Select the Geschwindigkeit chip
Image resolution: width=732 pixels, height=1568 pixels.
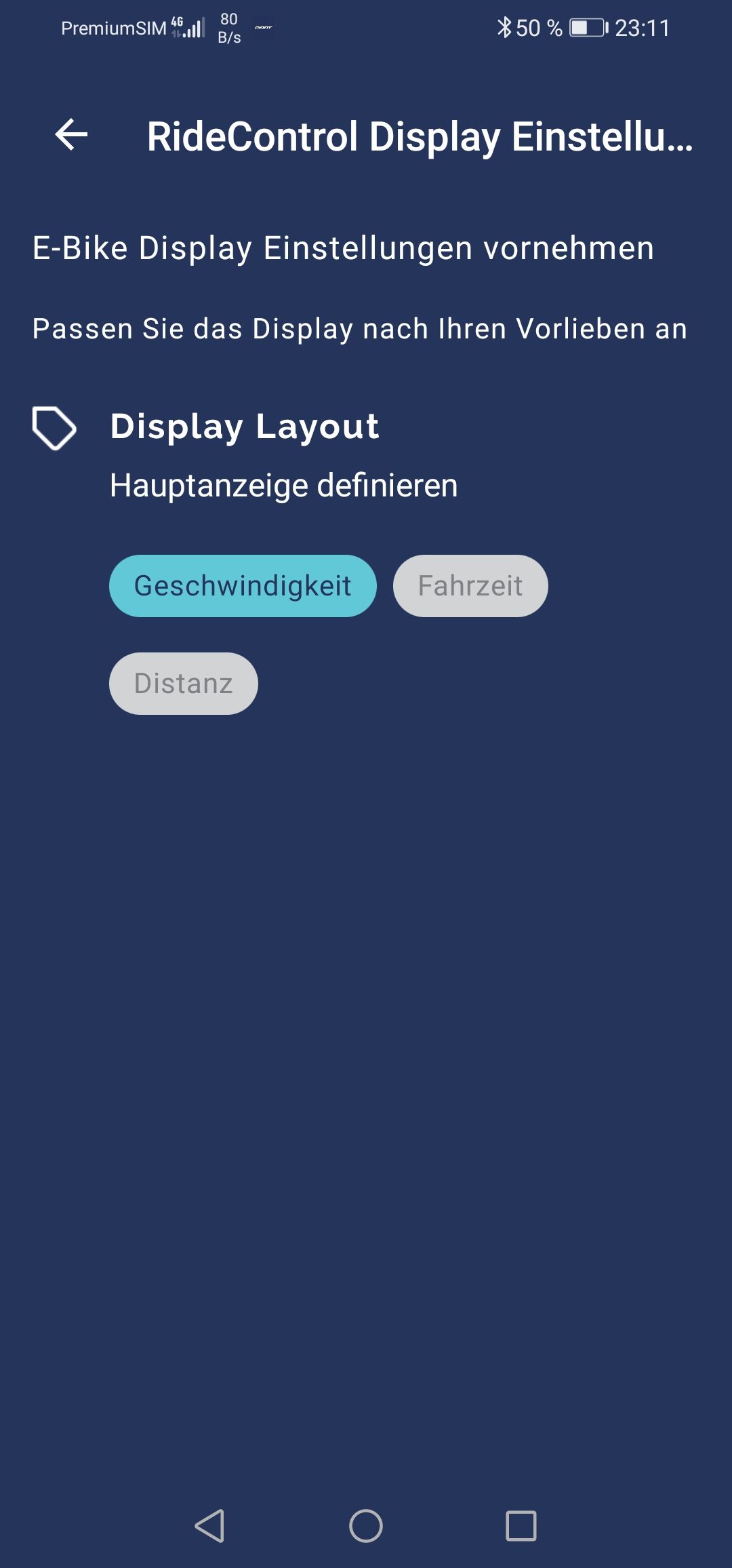(243, 586)
